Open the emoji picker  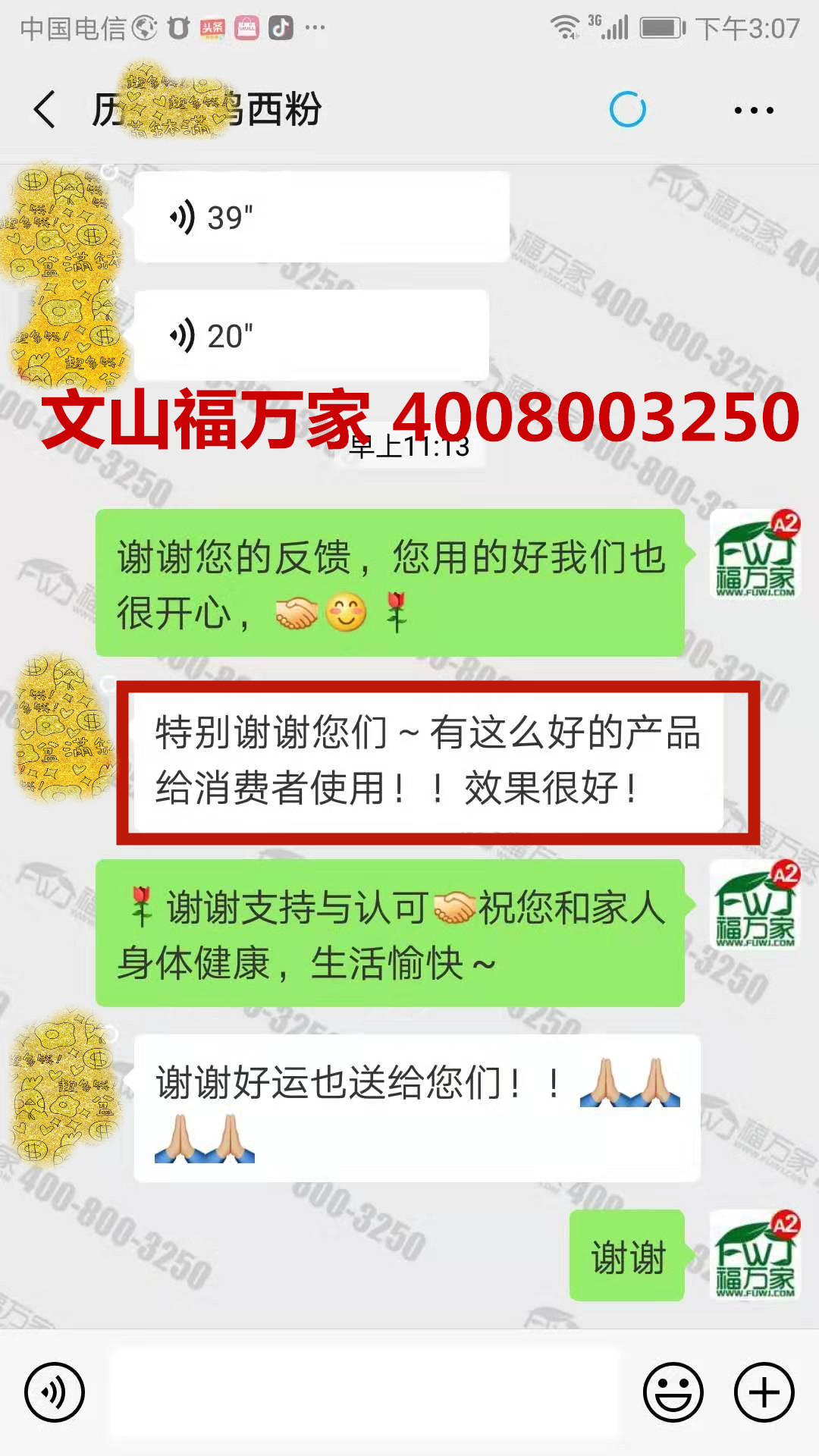673,1392
